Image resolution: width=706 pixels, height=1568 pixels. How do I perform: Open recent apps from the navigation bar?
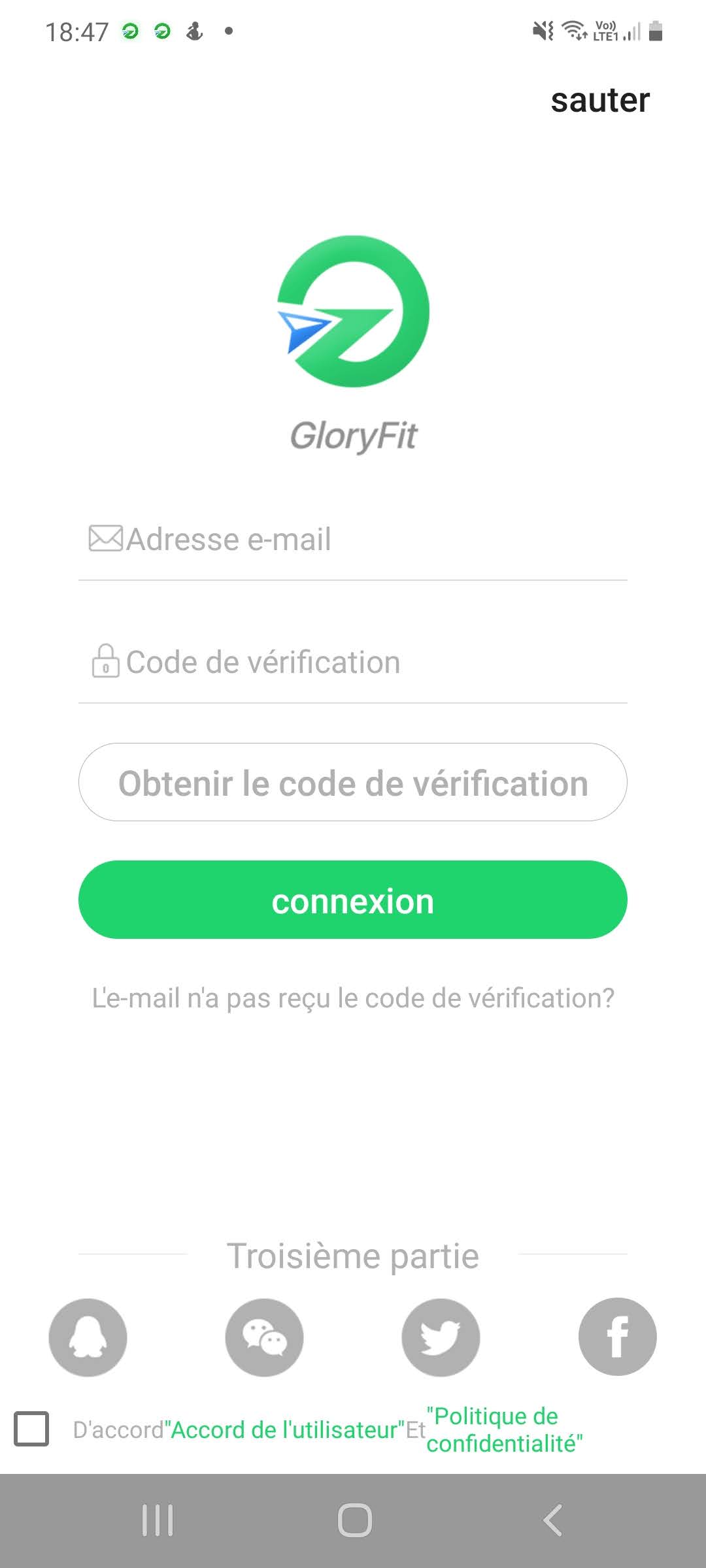click(x=158, y=1520)
